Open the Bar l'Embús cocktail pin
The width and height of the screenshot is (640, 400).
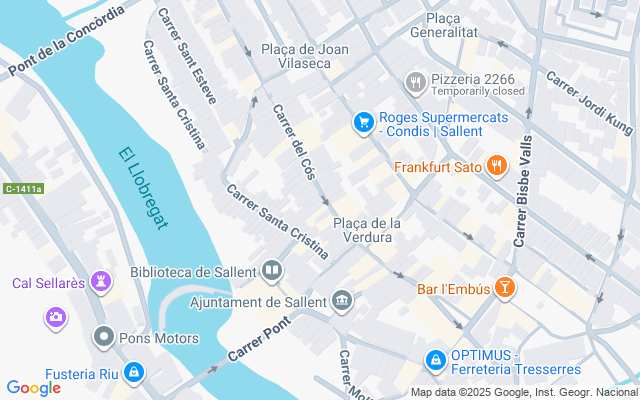(504, 288)
